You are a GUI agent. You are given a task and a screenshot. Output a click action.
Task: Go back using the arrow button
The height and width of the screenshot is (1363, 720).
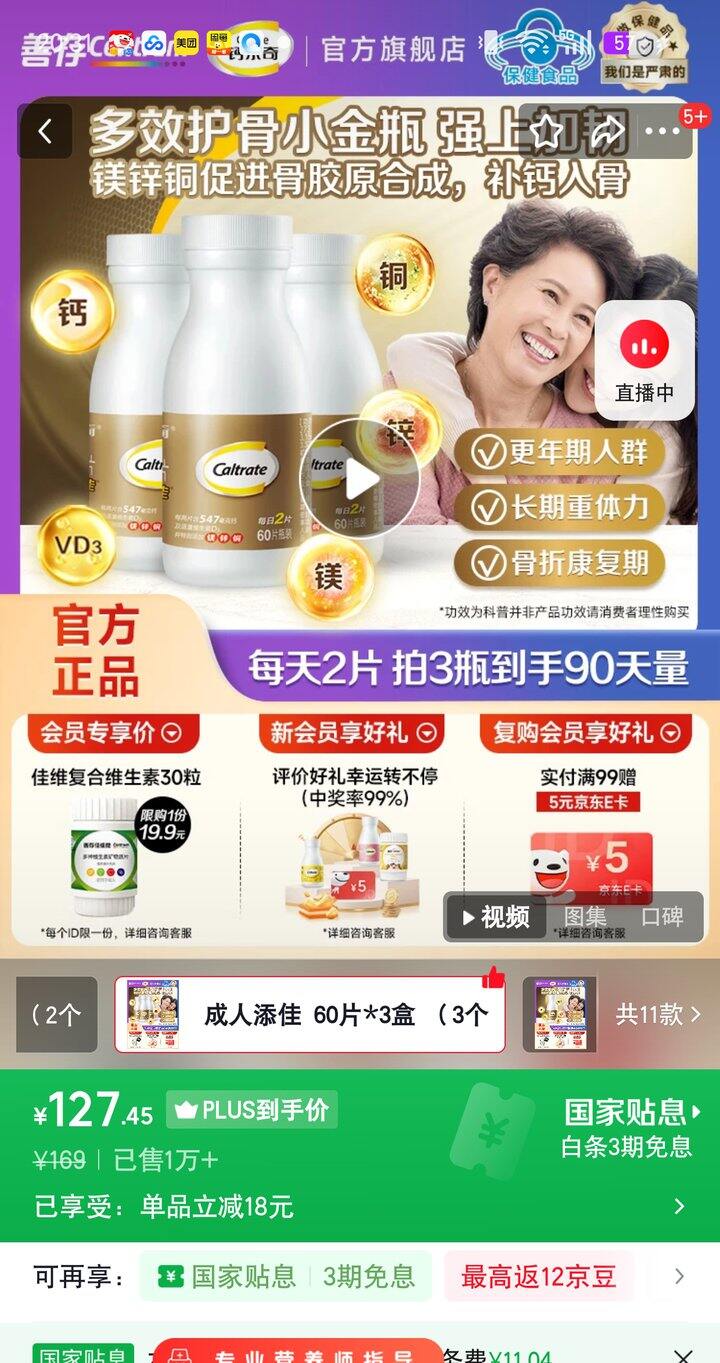(45, 131)
